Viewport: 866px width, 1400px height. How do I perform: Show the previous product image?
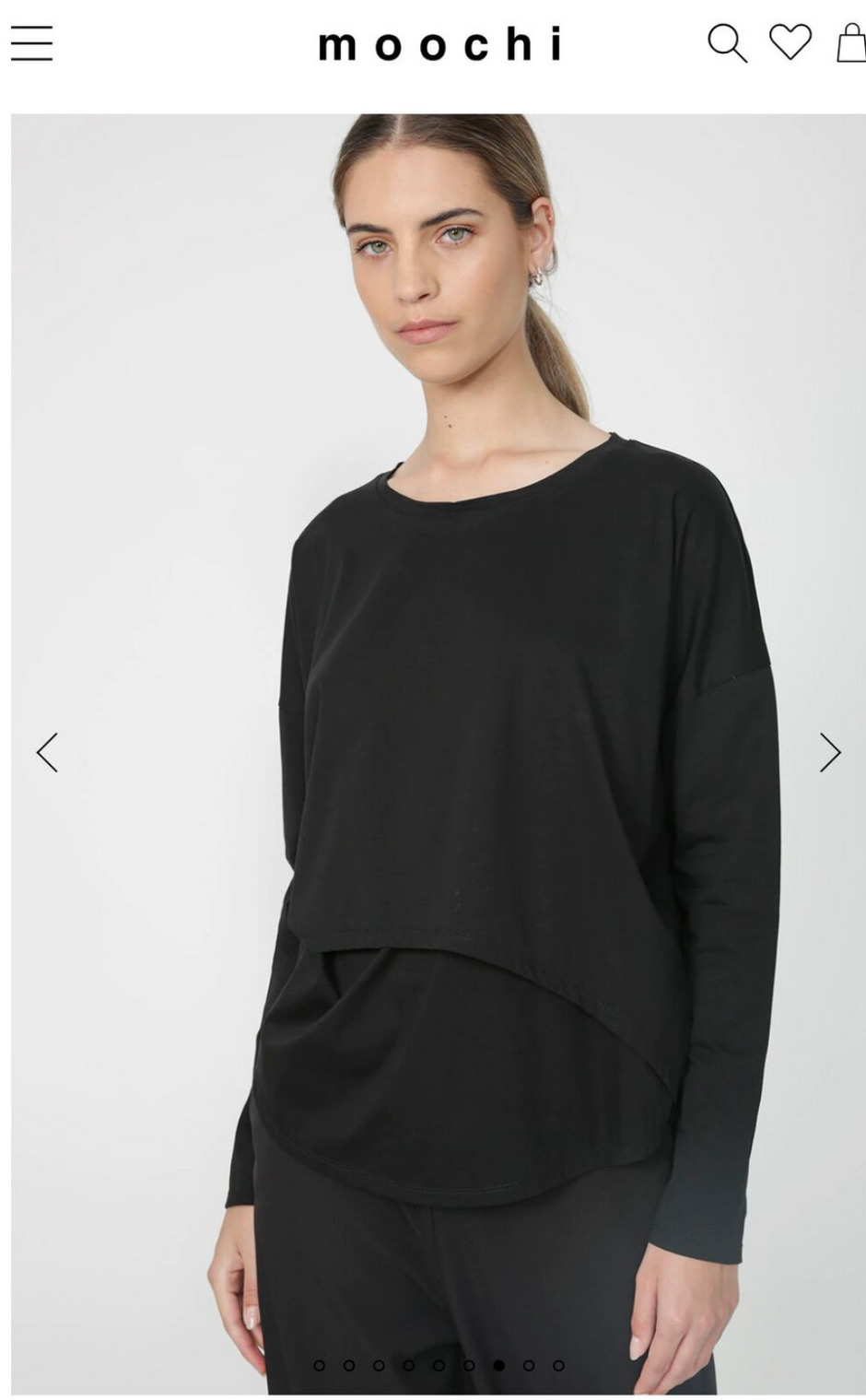tap(47, 752)
